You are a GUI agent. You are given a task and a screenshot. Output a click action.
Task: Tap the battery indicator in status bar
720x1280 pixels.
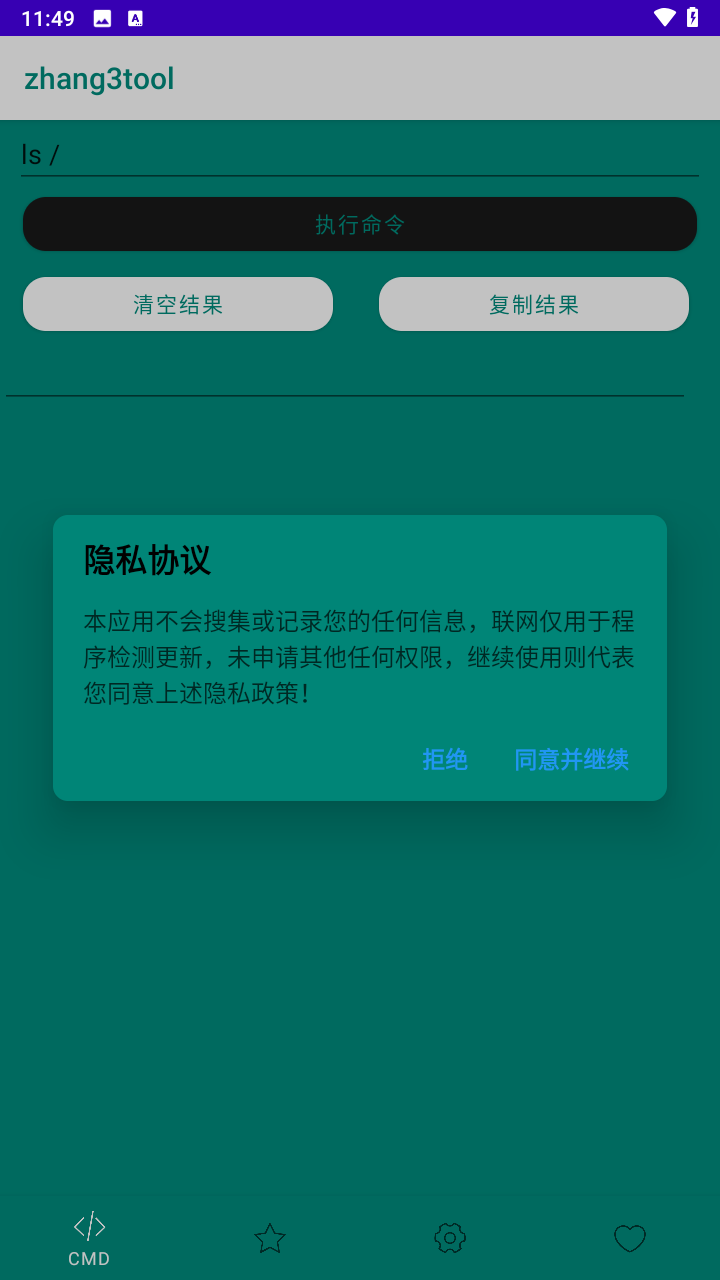pos(691,17)
